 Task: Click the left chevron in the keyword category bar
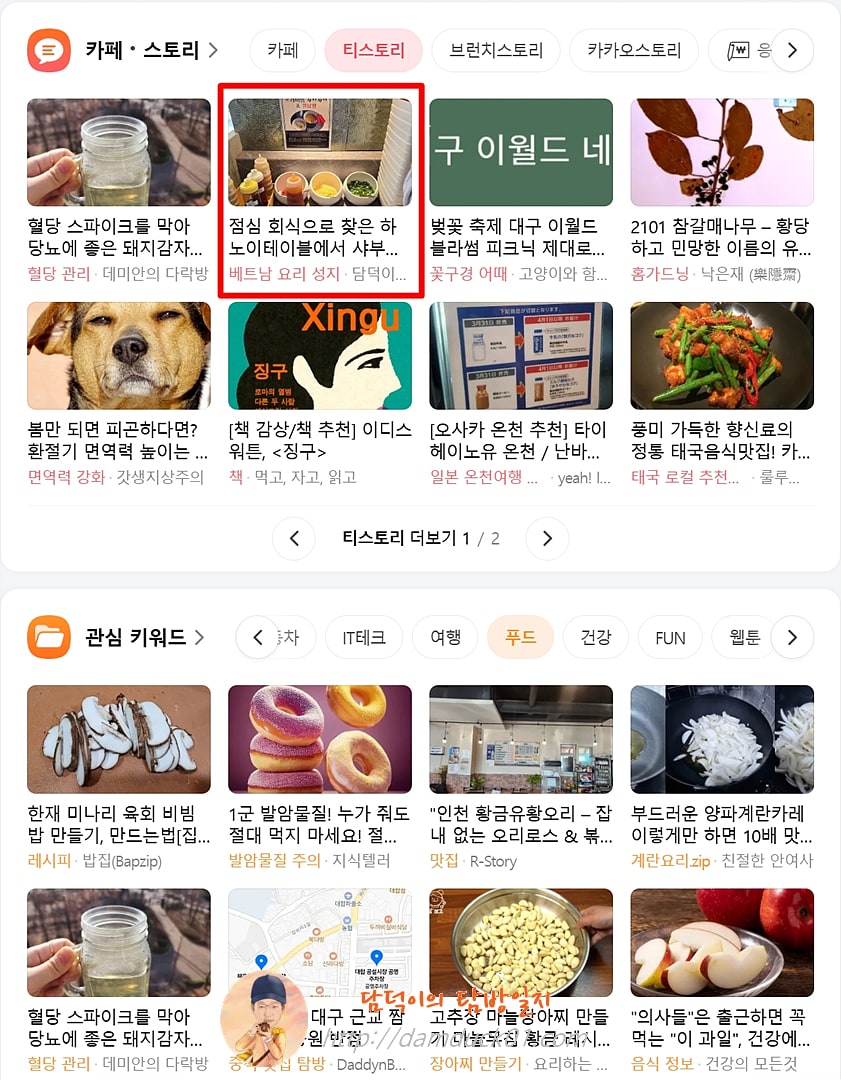258,637
